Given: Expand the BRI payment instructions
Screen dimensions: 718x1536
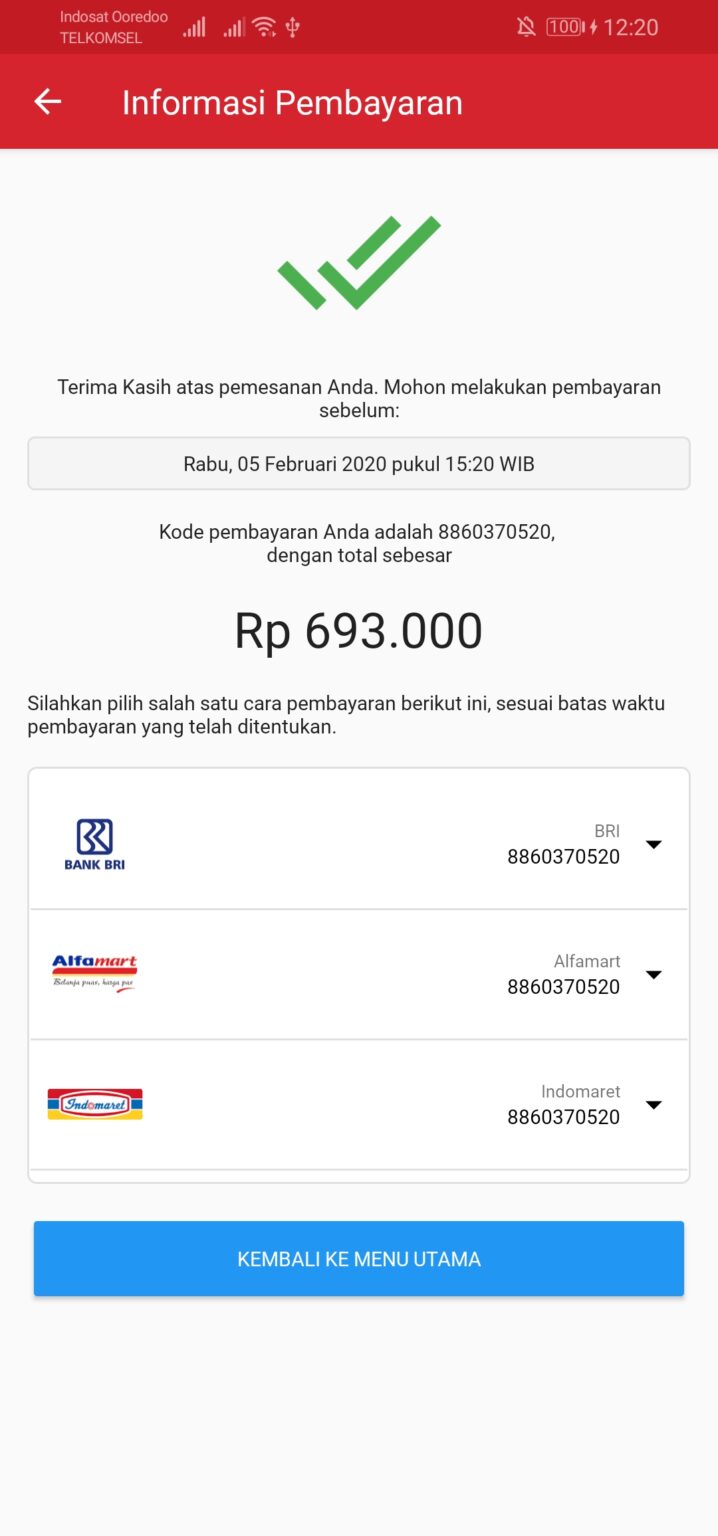Looking at the screenshot, I should [x=653, y=845].
